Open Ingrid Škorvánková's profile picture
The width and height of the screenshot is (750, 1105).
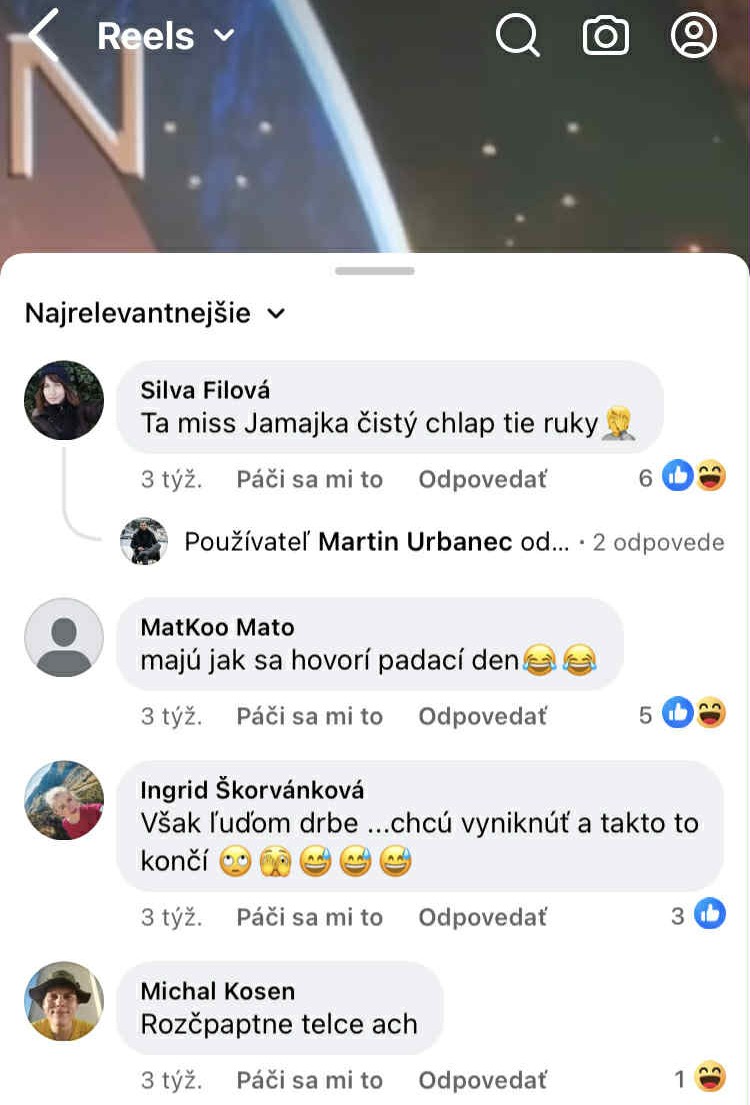point(64,800)
